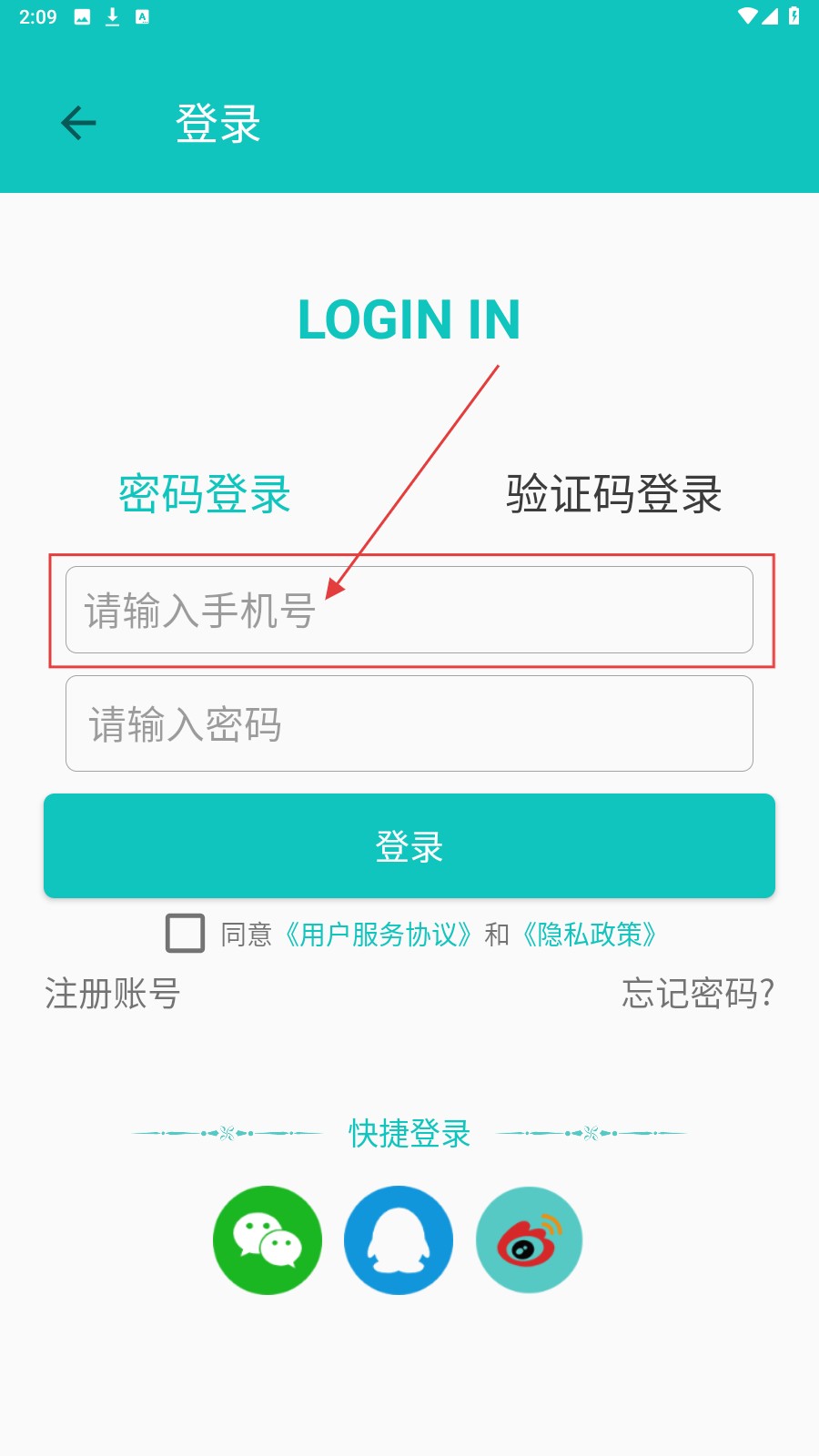Log in with QQ
This screenshot has height=1456, width=819.
(399, 1240)
